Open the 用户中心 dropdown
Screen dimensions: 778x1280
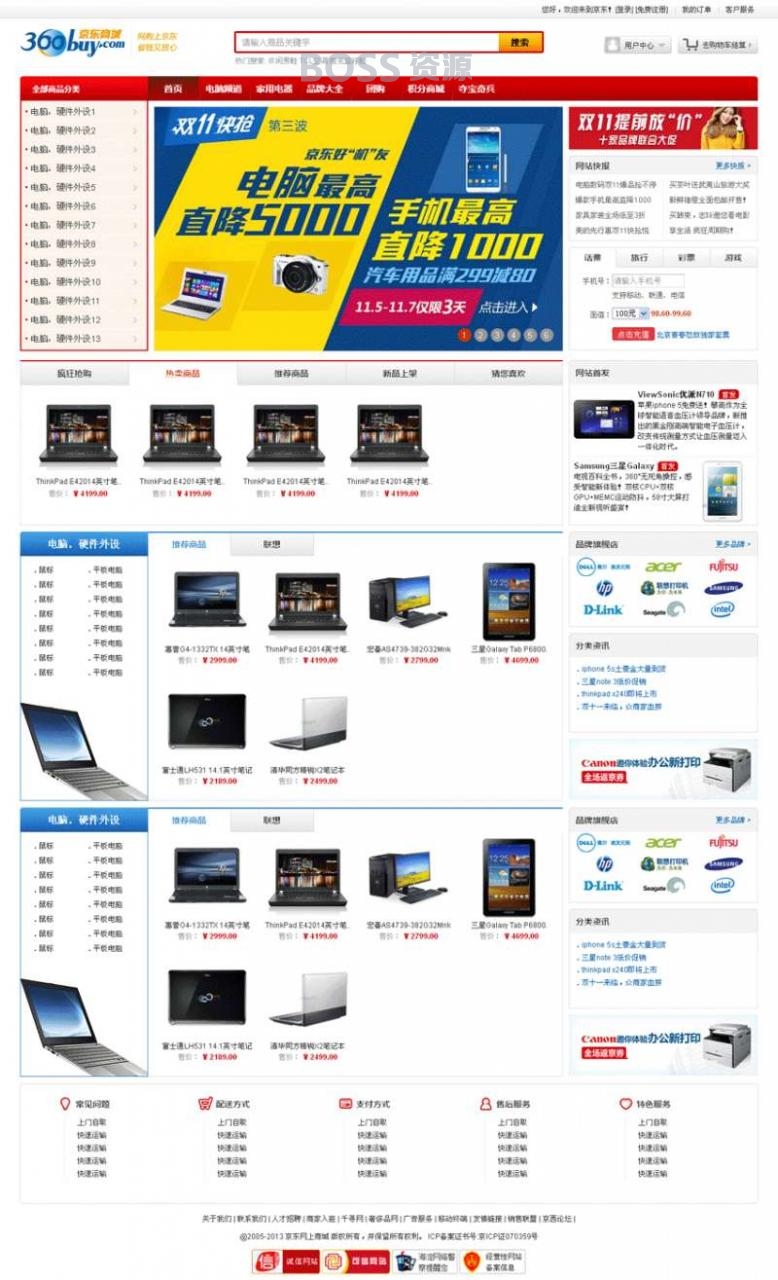click(x=637, y=45)
